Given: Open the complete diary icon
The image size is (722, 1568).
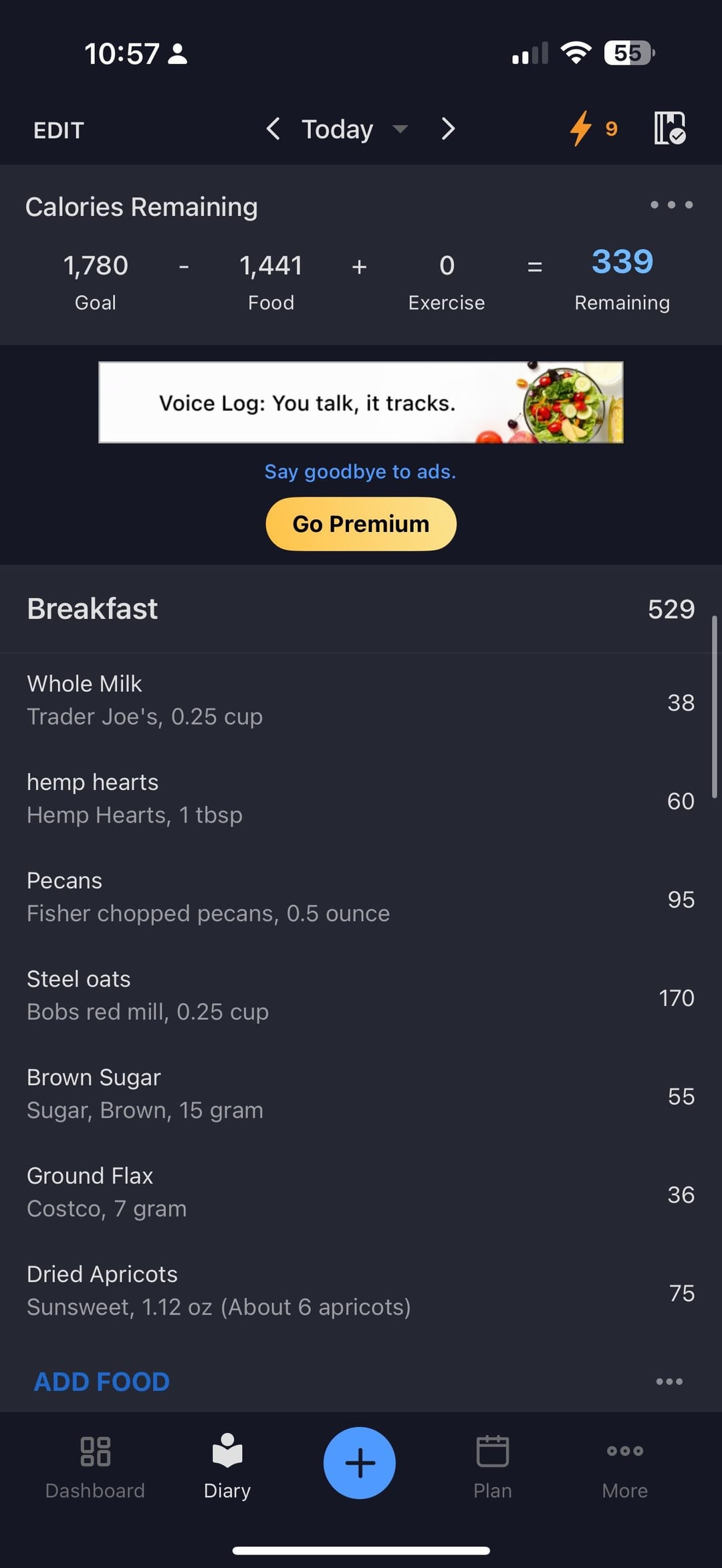Looking at the screenshot, I should pyautogui.click(x=669, y=128).
